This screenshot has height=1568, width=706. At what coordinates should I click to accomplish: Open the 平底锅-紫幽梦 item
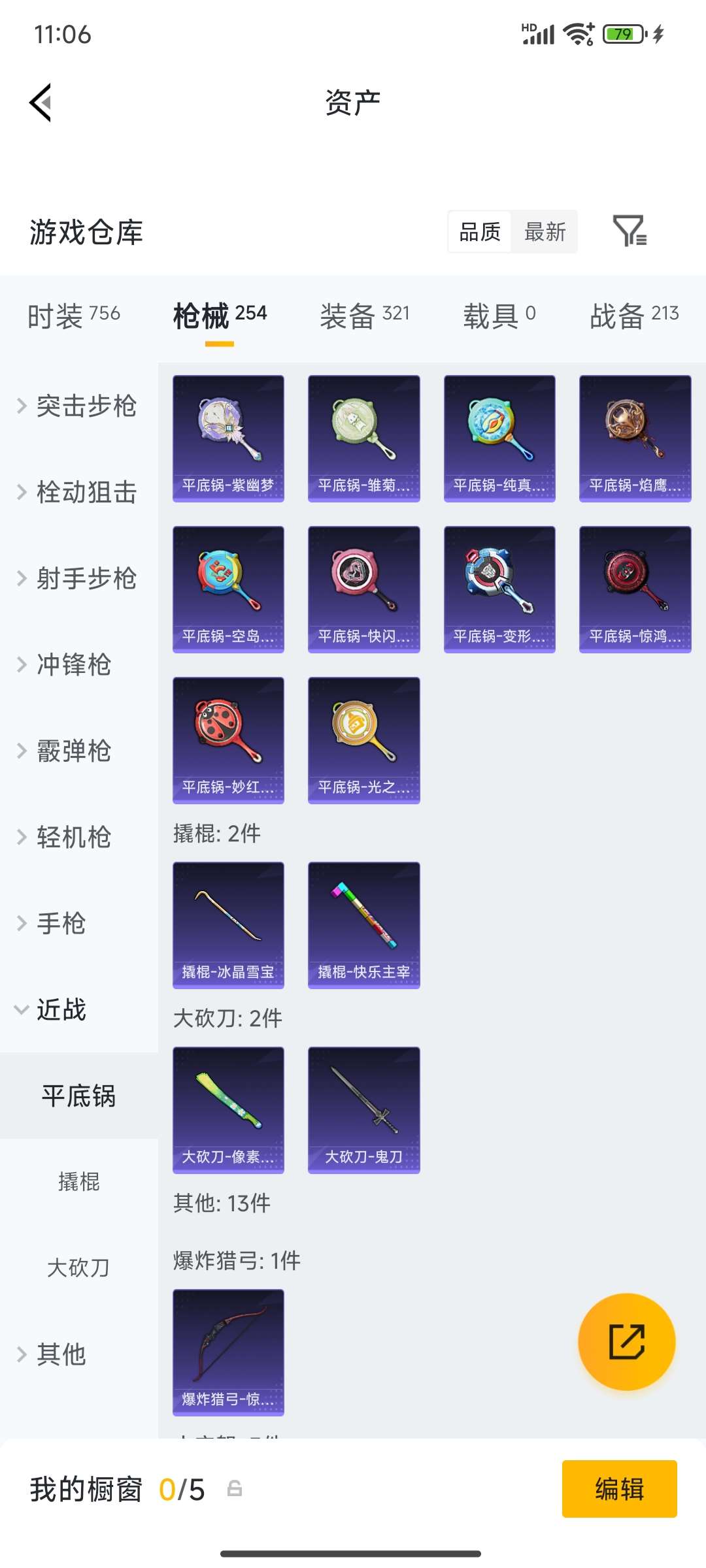point(228,438)
